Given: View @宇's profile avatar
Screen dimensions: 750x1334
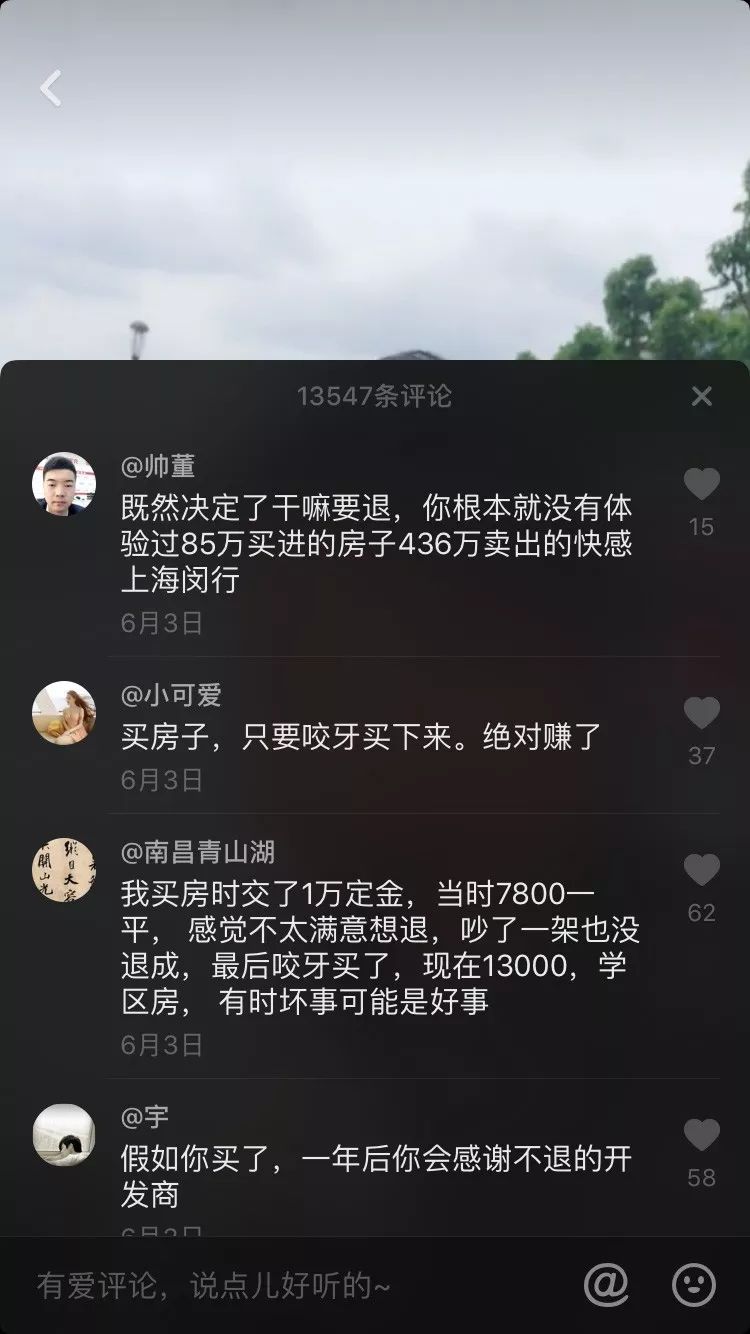Looking at the screenshot, I should point(64,1135).
